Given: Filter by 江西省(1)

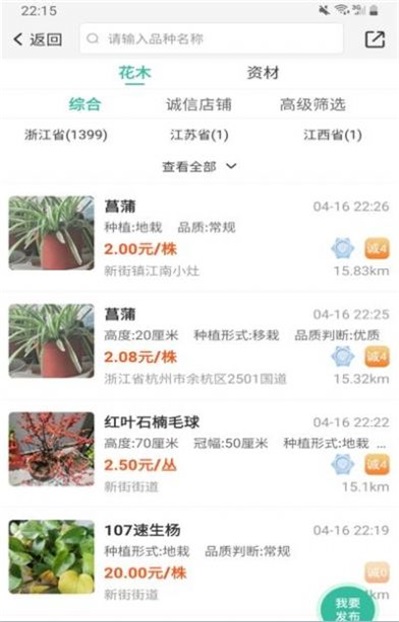Looking at the screenshot, I should (x=332, y=135).
